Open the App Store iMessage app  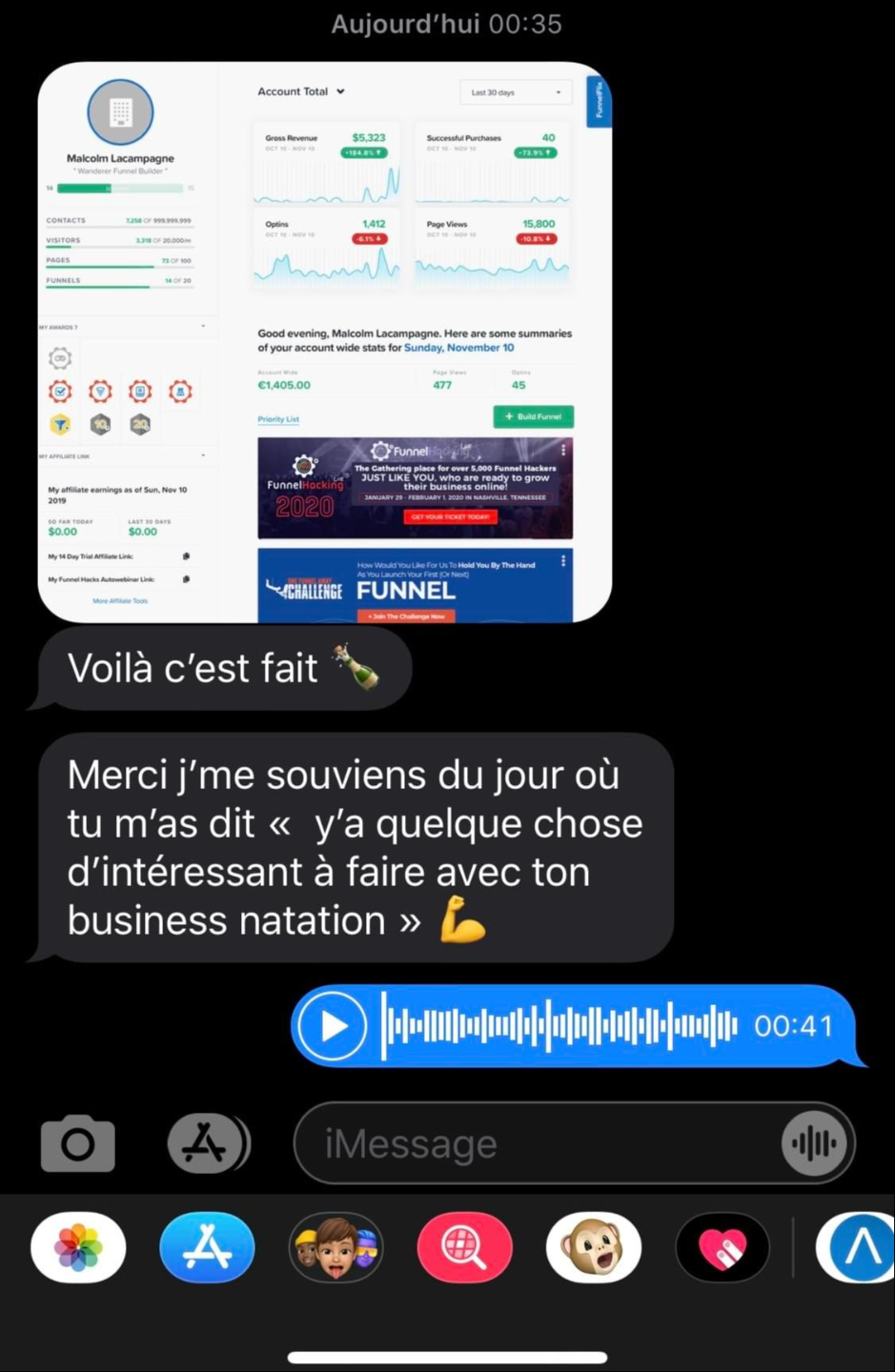pos(207,1247)
